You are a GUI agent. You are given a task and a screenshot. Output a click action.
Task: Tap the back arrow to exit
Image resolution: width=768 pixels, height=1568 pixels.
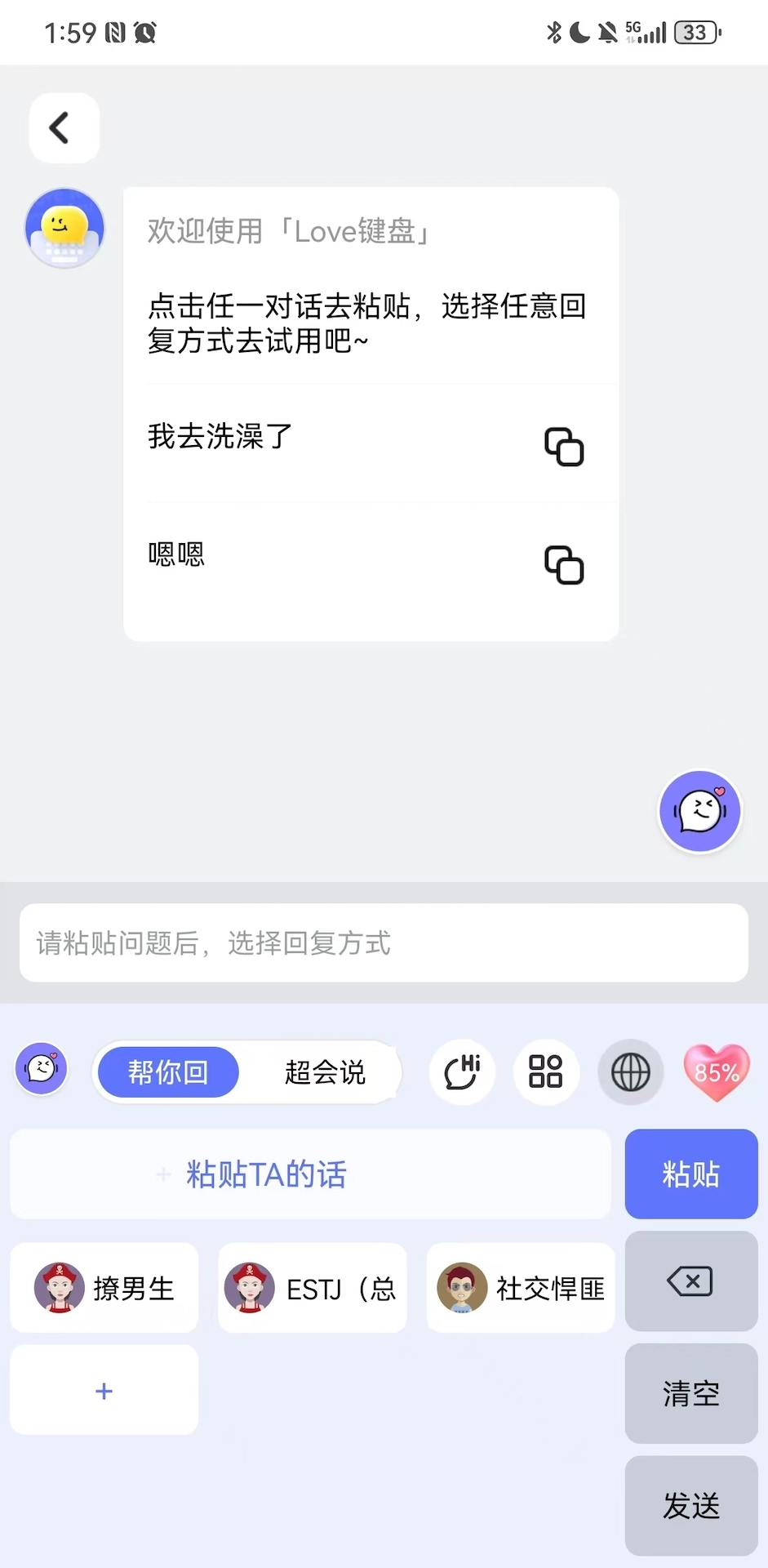point(63,127)
